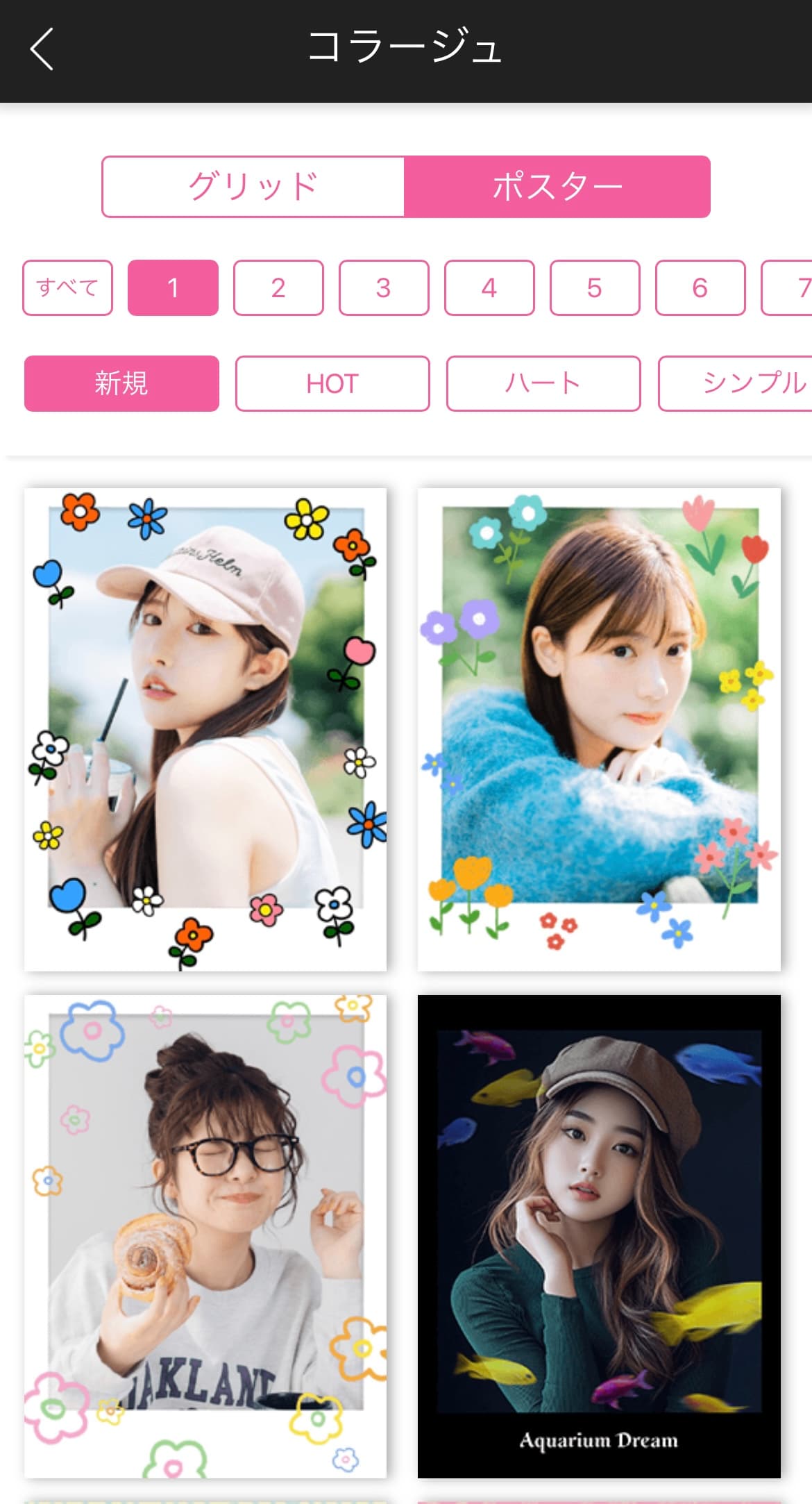The image size is (812, 1504).
Task: Open the pastel flower outline template
Action: click(205, 1236)
